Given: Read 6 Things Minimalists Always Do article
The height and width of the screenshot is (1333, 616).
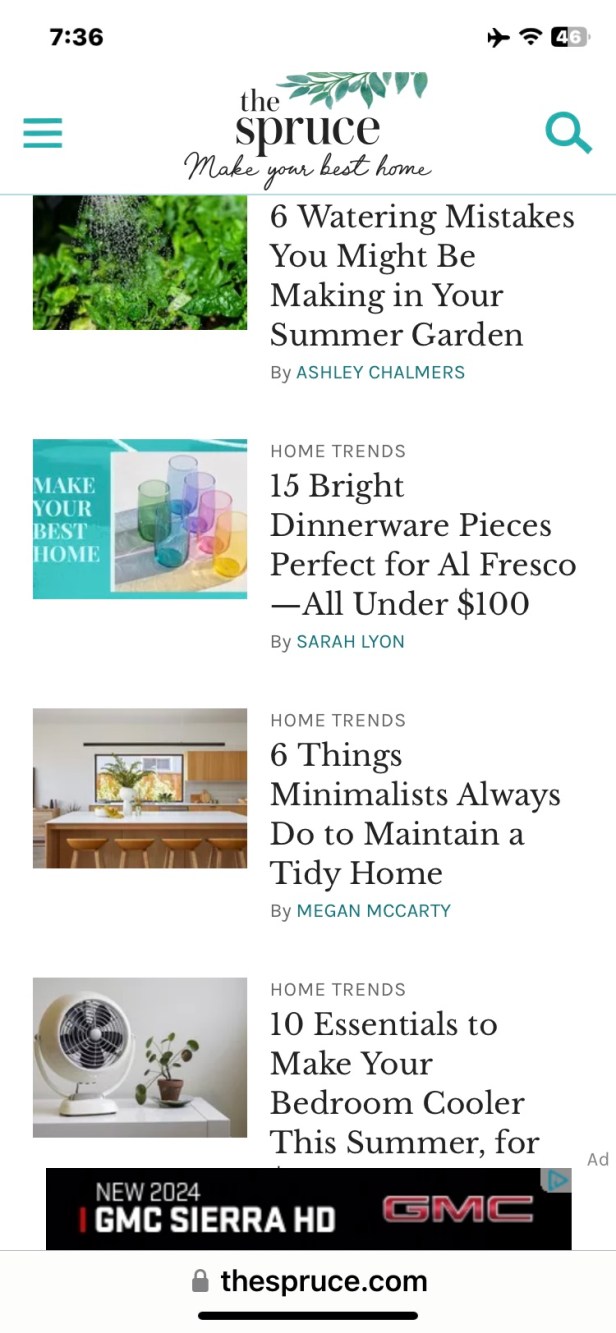Looking at the screenshot, I should point(414,813).
